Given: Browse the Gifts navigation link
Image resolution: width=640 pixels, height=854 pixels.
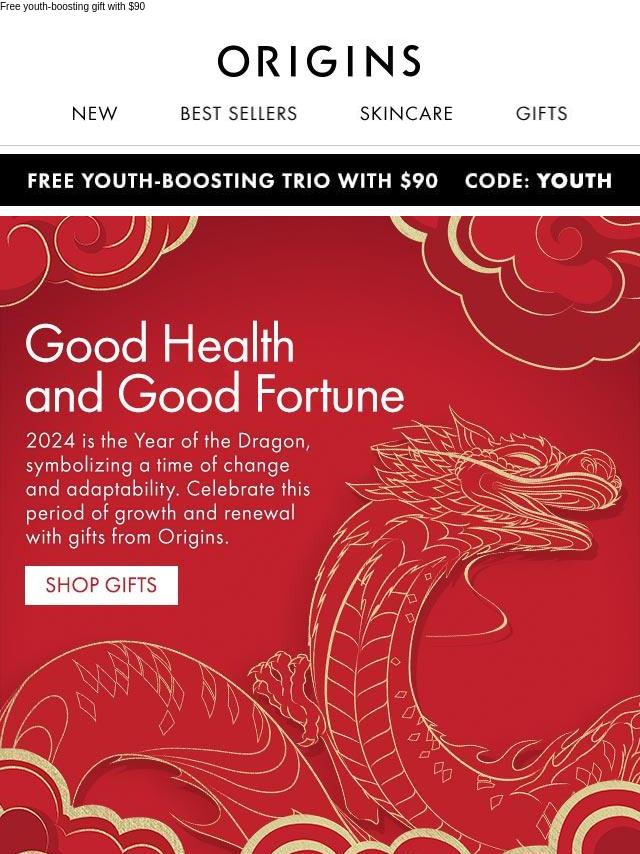Looking at the screenshot, I should tap(541, 114).
